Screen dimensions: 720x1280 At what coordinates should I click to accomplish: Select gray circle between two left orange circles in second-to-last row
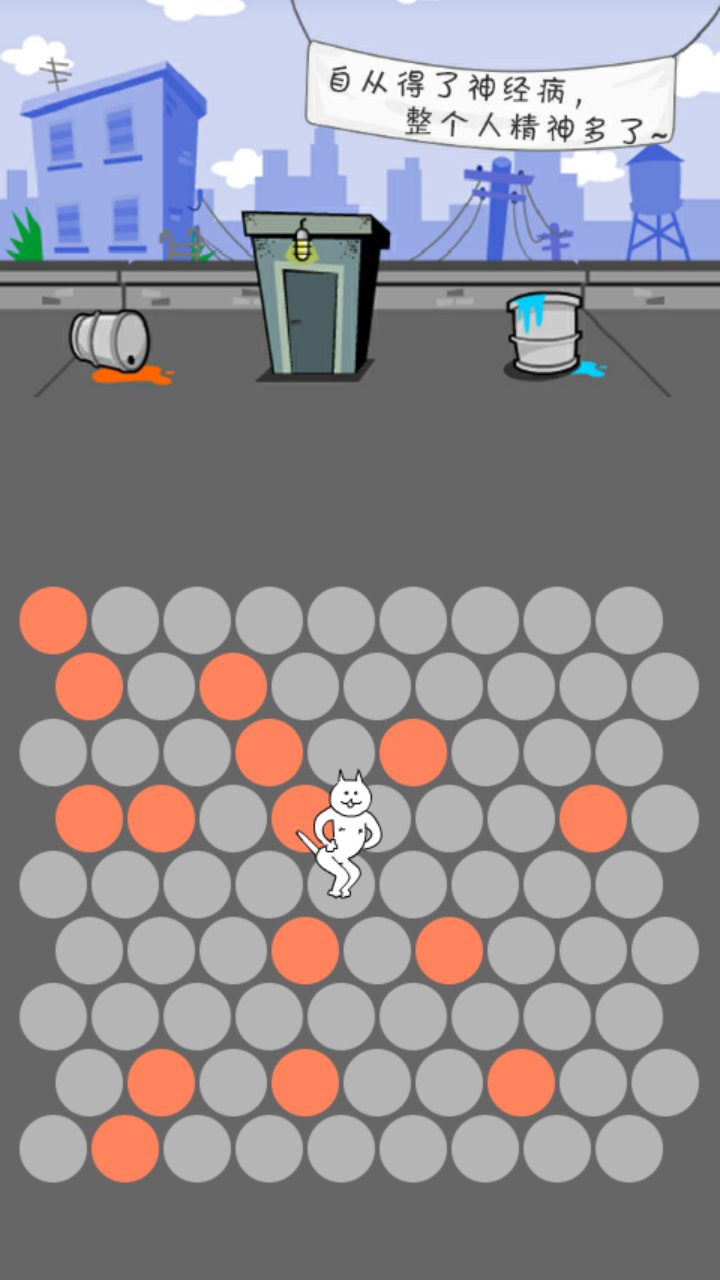coord(233,1082)
